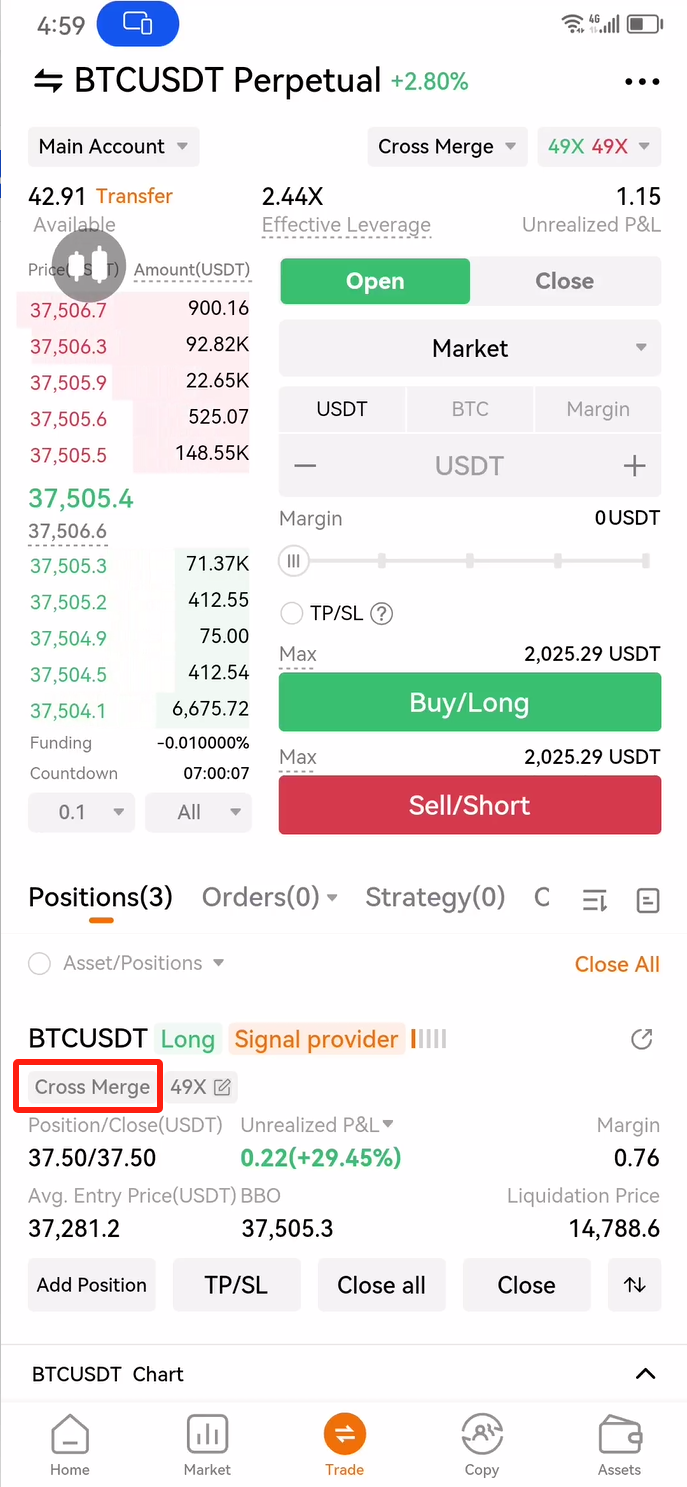Tap the orange Transfer link
Viewport: 687px width, 1487px height.
134,196
